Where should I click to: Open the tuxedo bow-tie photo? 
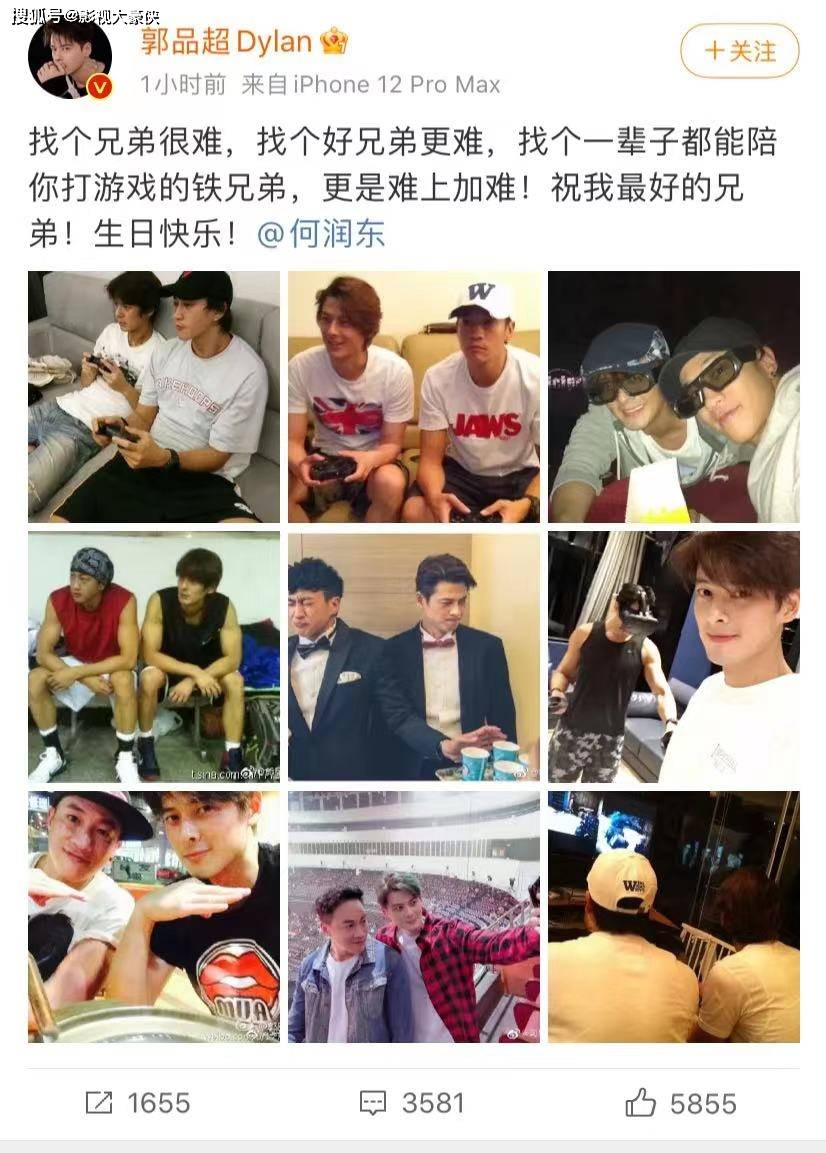413,657
